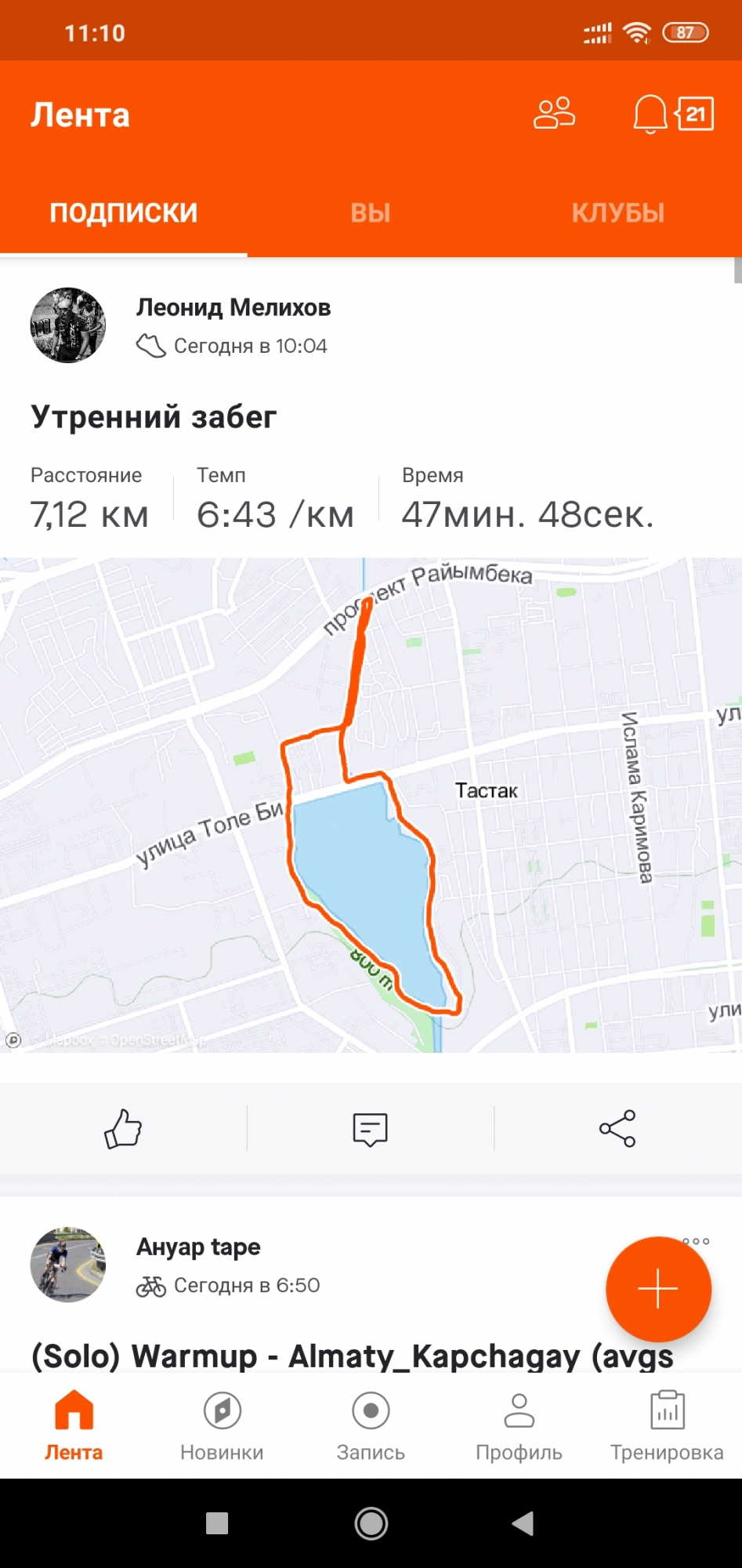Switch to the КЛУБЫ tab
This screenshot has width=742, height=1568.
click(617, 212)
